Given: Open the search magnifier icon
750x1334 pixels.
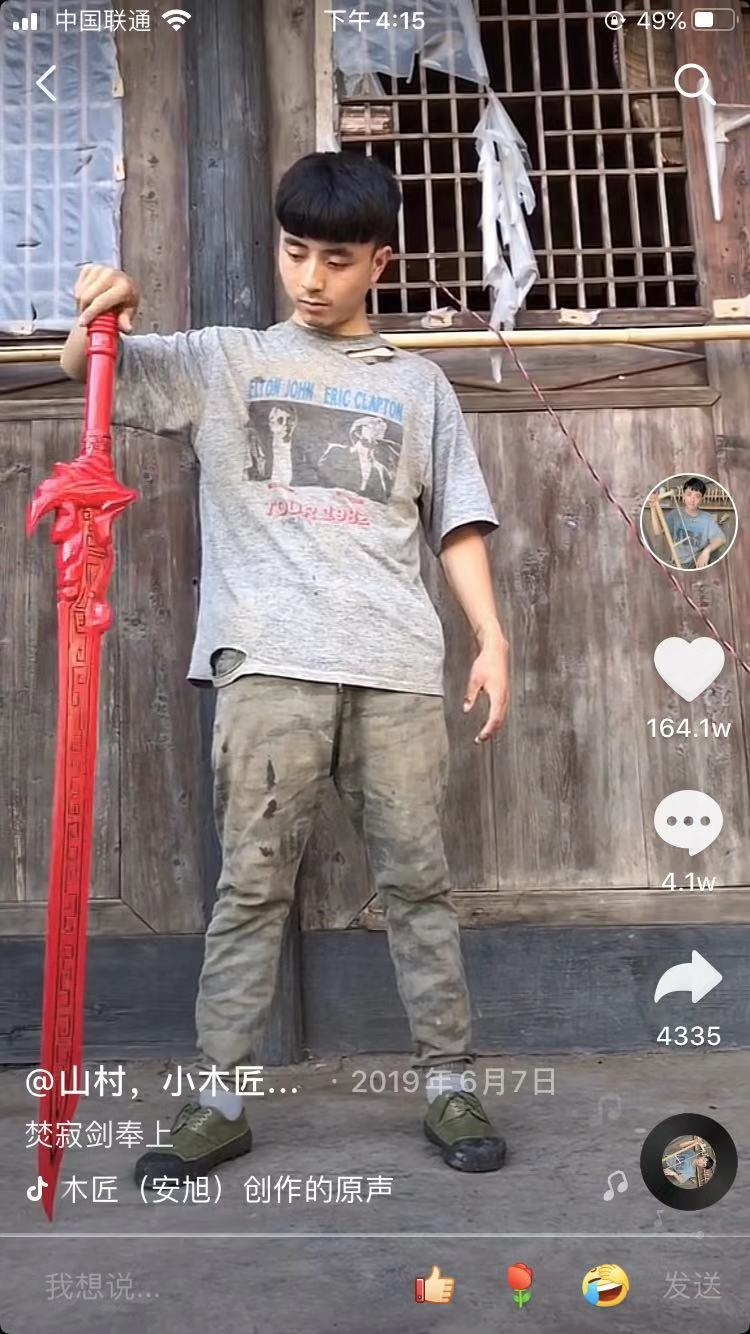Looking at the screenshot, I should (x=694, y=84).
